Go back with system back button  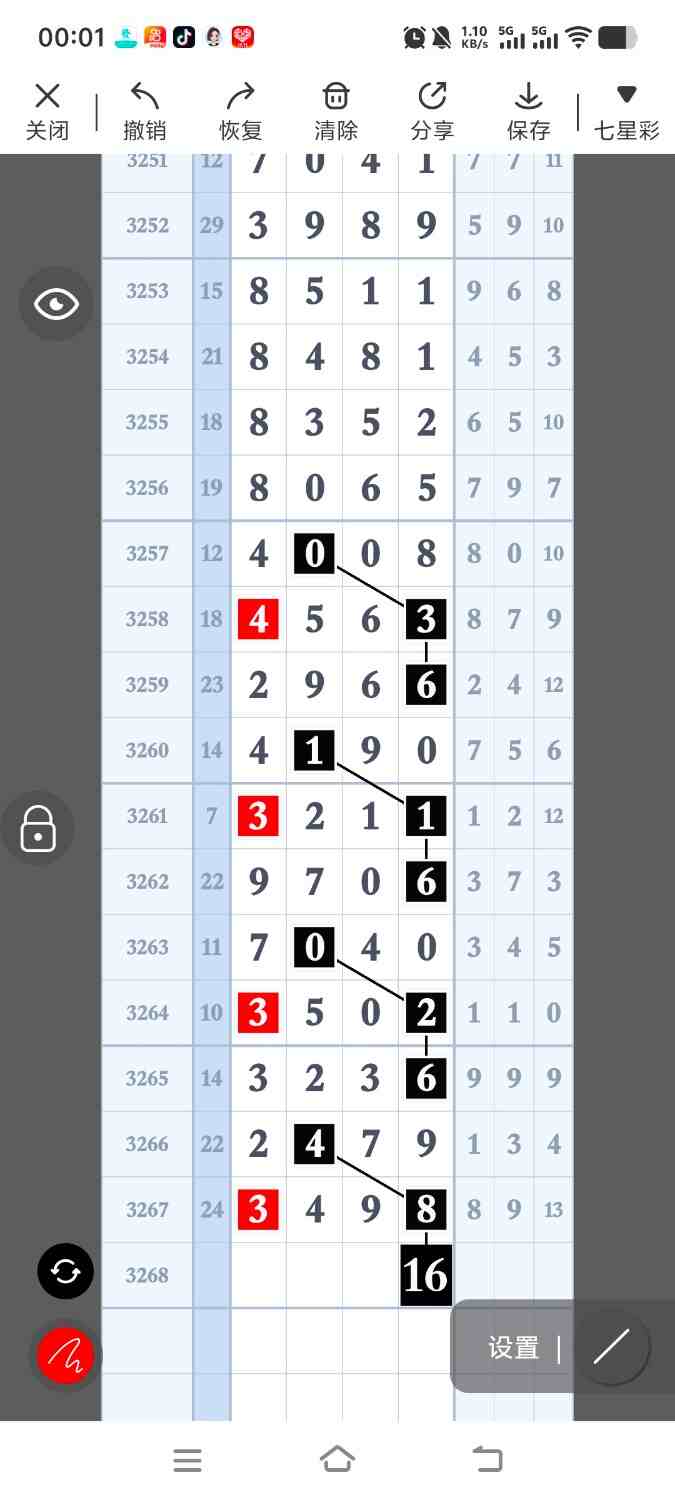(488, 1460)
